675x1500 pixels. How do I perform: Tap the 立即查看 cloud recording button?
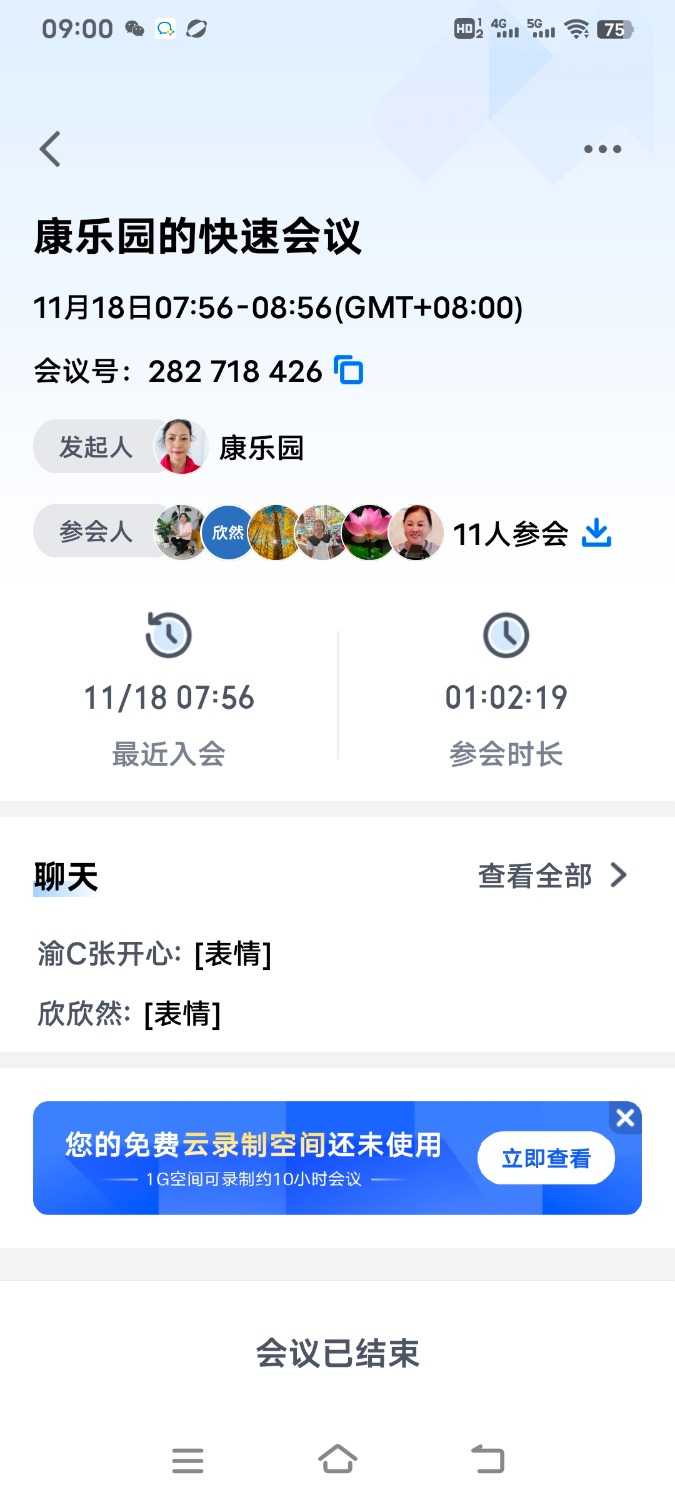[545, 1158]
